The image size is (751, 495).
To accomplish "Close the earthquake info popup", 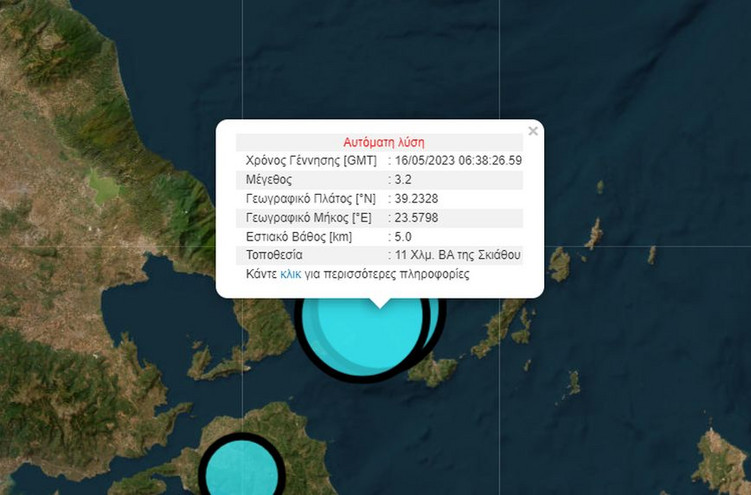I will pyautogui.click(x=533, y=131).
